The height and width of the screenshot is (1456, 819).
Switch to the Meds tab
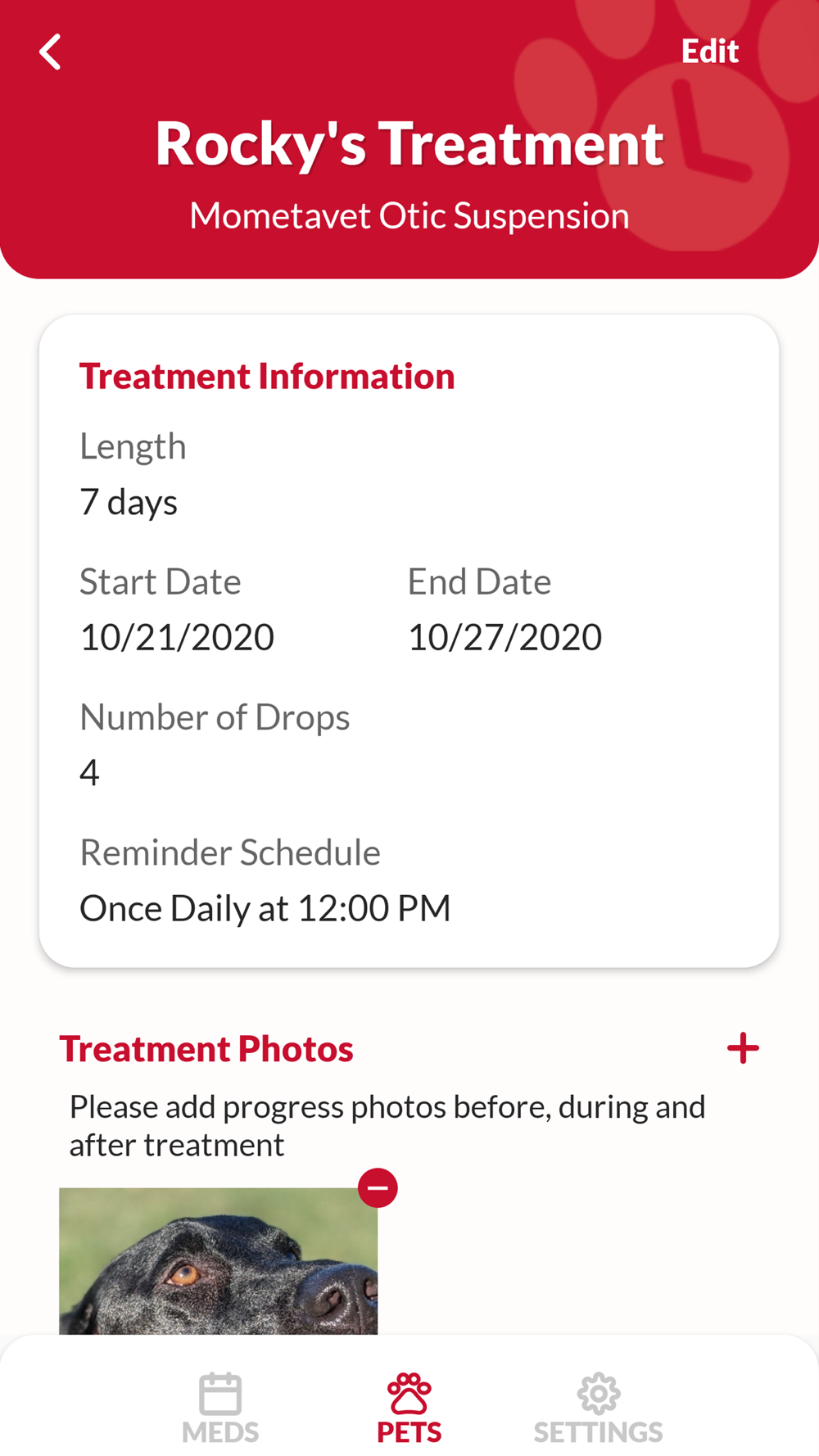(220, 1409)
